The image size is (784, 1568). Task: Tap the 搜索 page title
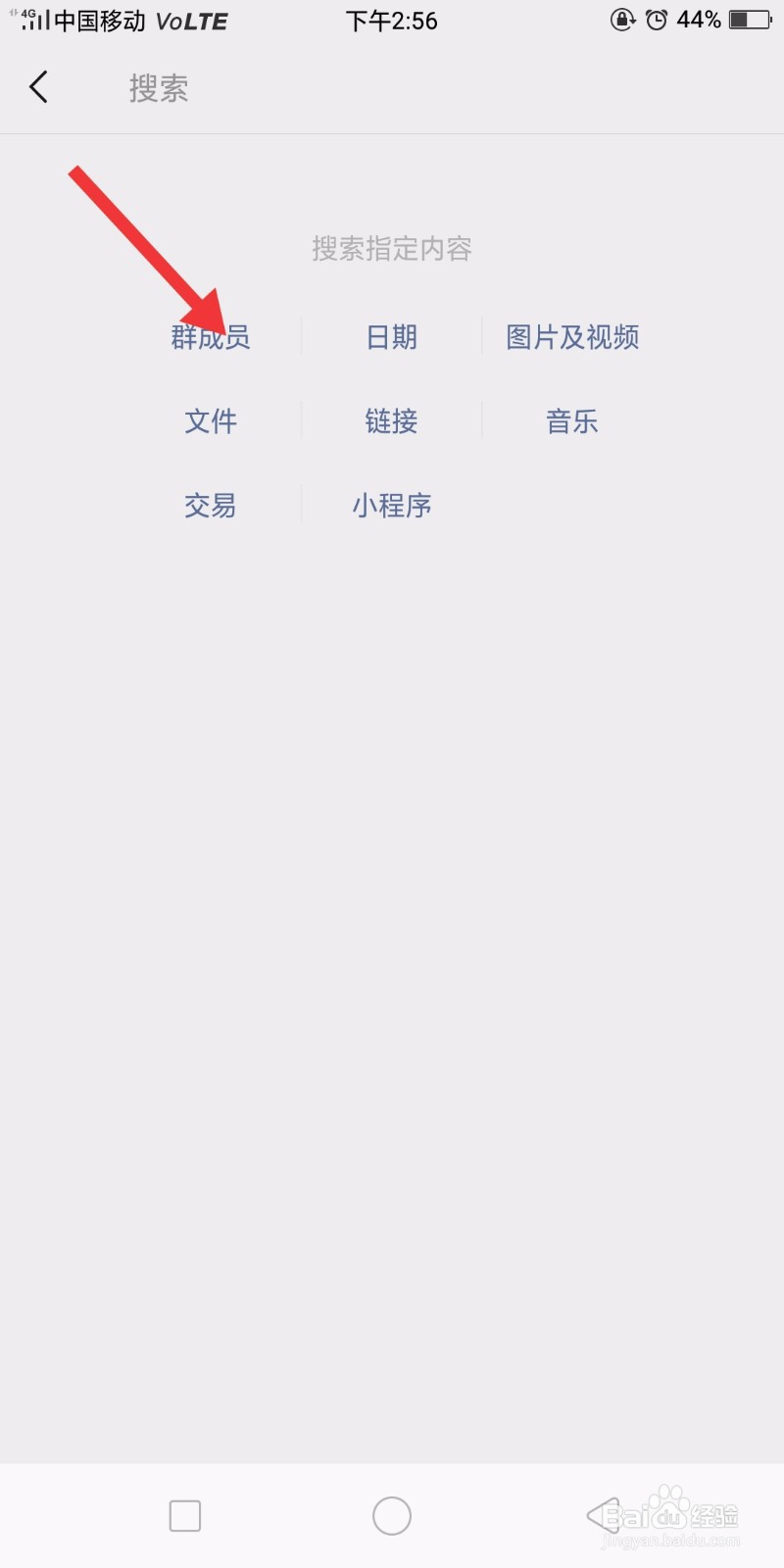point(159,88)
